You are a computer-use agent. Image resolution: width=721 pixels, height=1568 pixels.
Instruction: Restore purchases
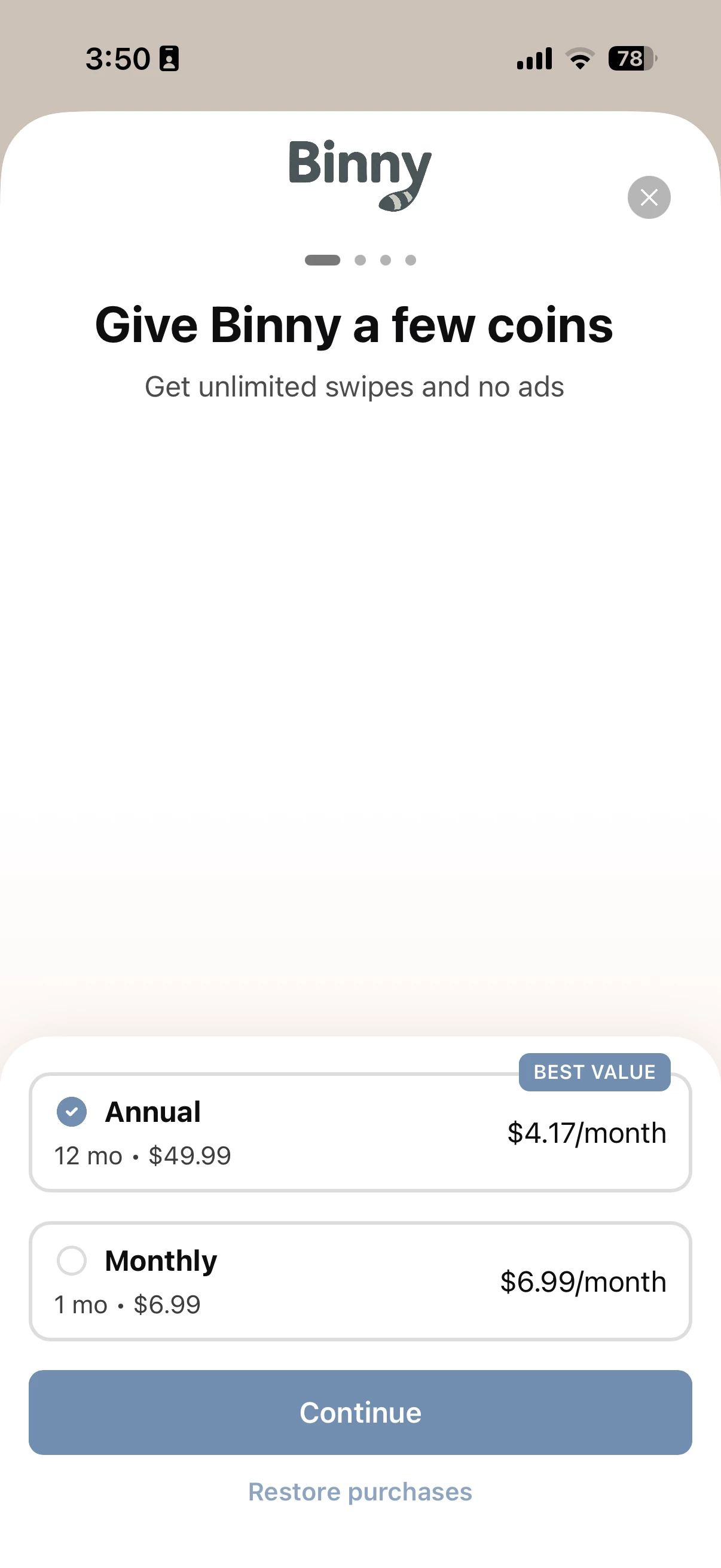[359, 1492]
